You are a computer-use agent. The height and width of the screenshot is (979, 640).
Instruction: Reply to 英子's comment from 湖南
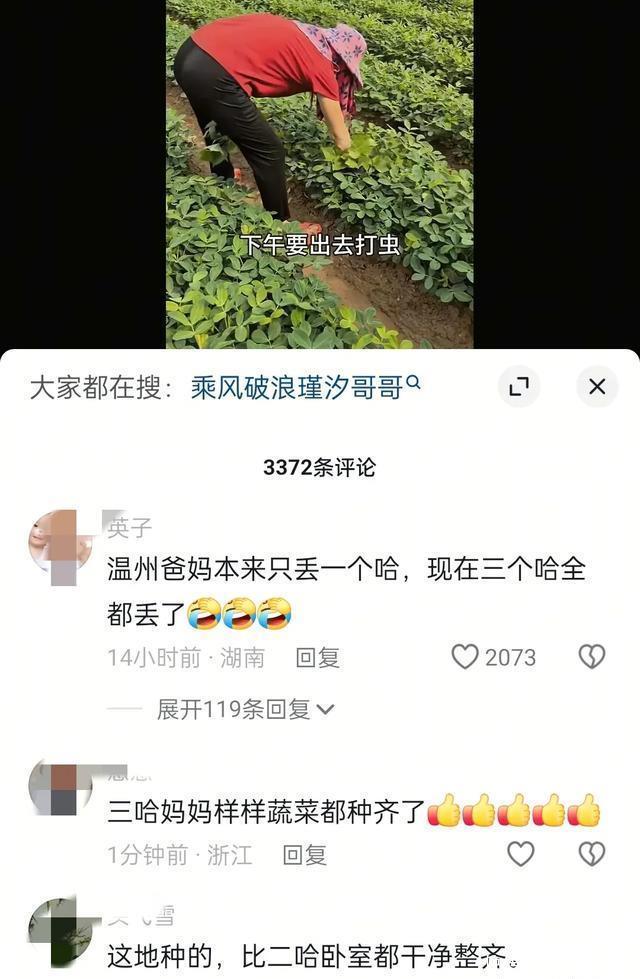click(318, 657)
